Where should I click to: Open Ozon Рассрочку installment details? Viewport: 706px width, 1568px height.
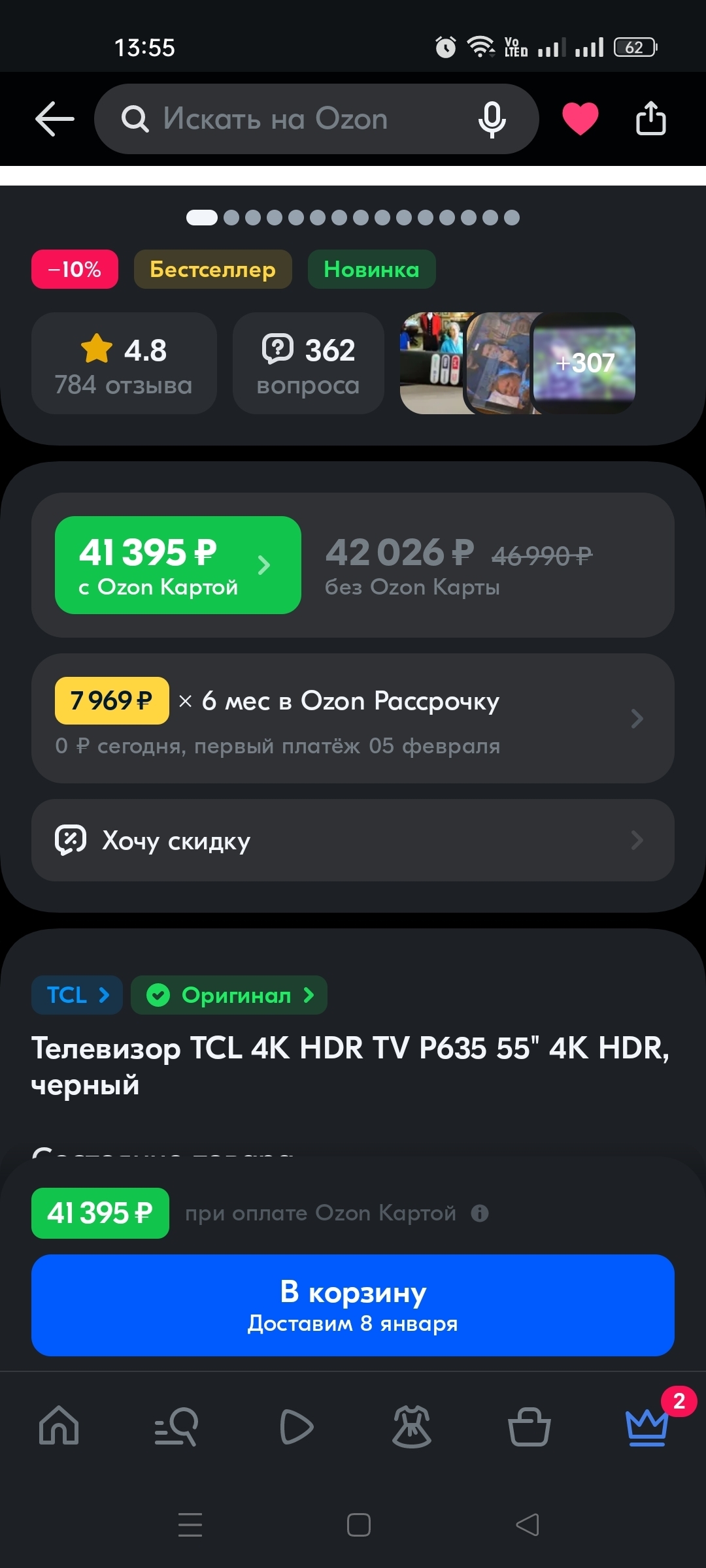[353, 718]
